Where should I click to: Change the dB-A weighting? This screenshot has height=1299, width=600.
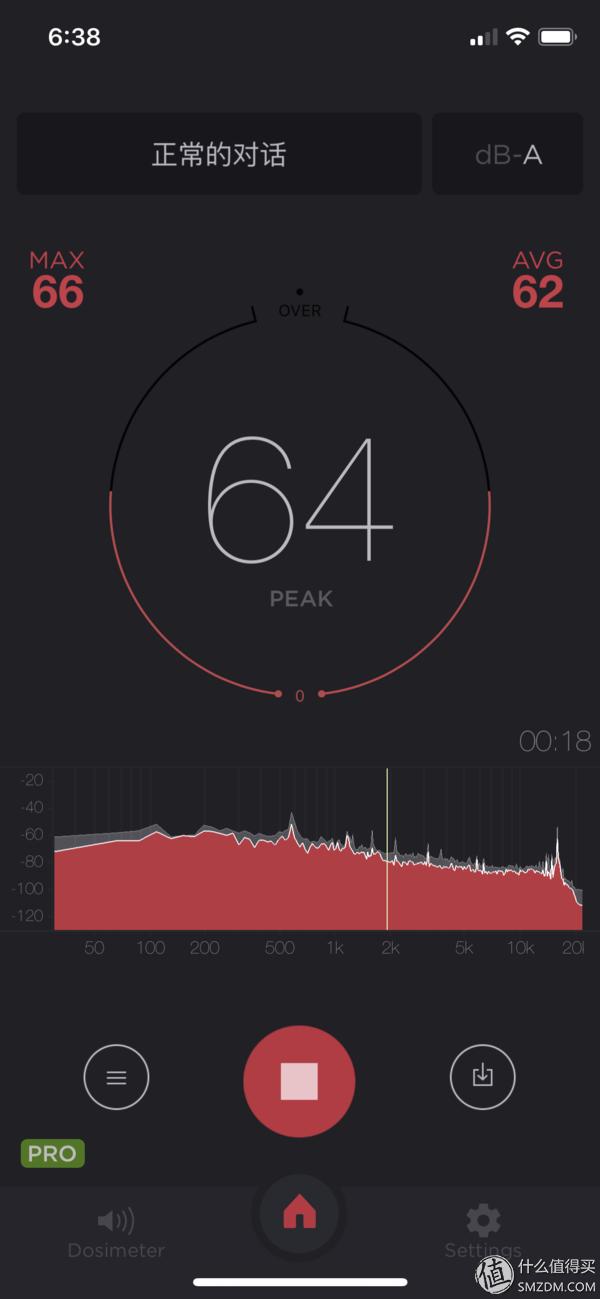pos(507,154)
